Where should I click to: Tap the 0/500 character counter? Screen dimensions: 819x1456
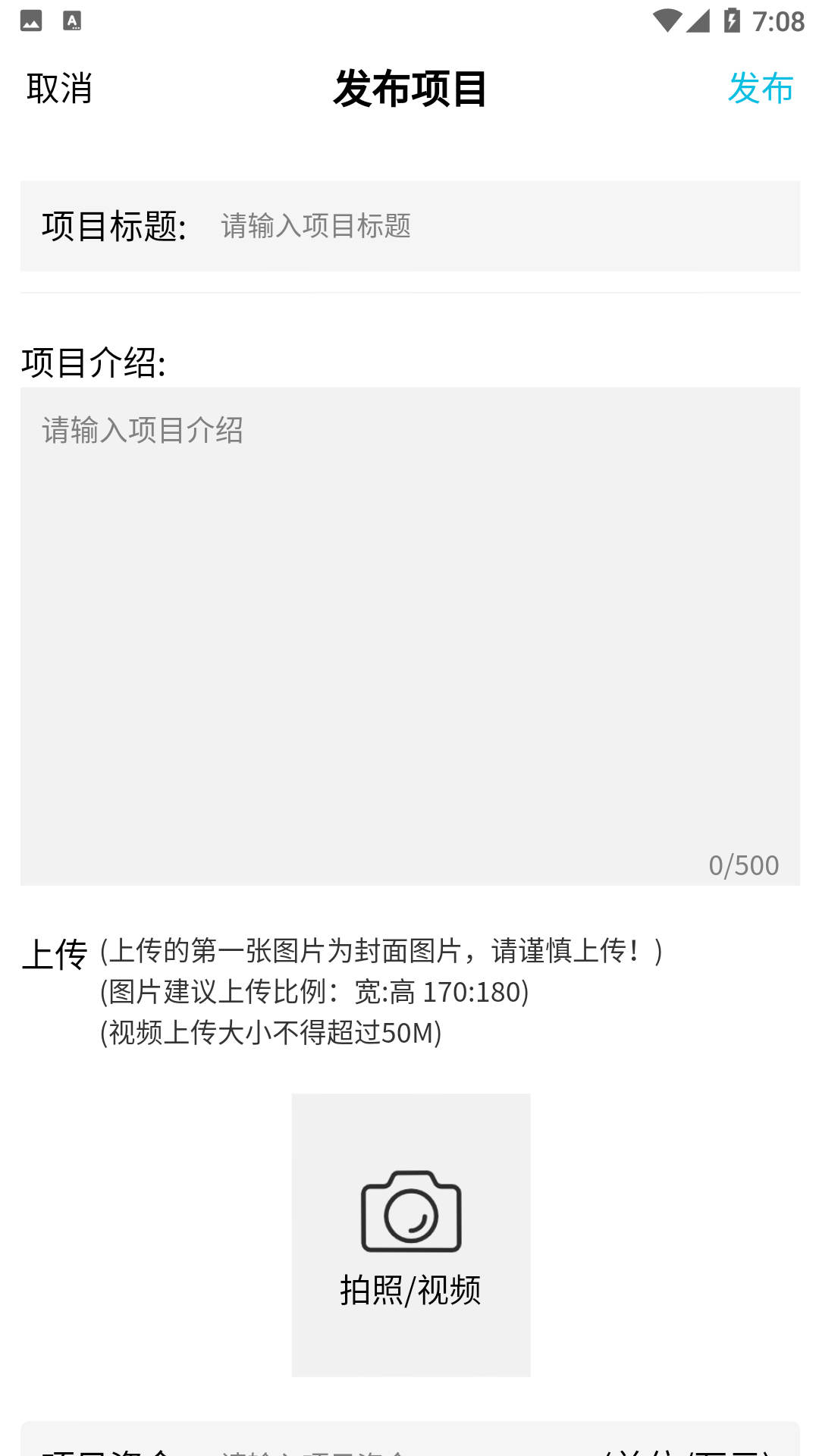click(742, 864)
